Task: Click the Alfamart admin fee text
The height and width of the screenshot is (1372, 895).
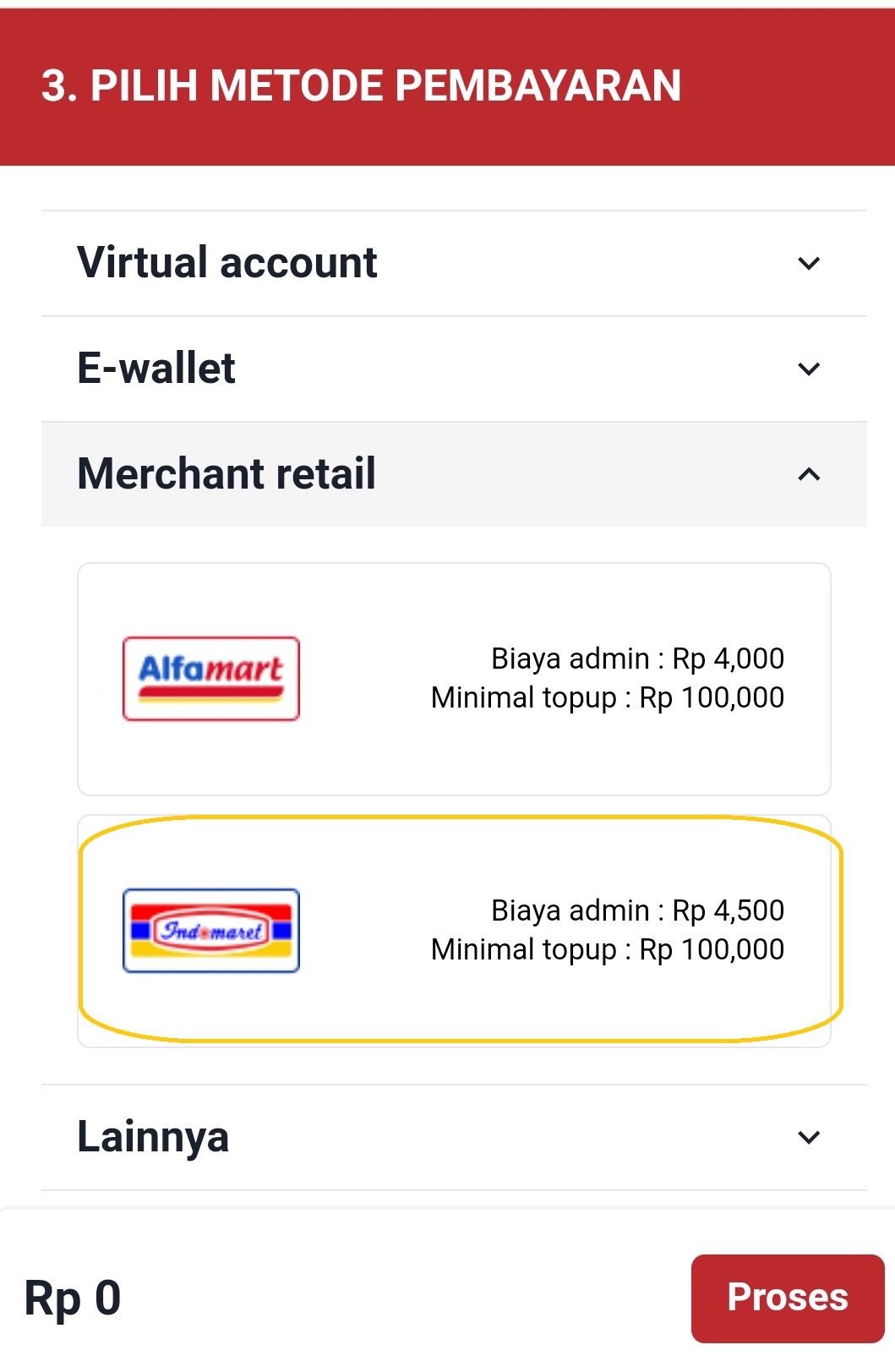Action: (x=637, y=659)
